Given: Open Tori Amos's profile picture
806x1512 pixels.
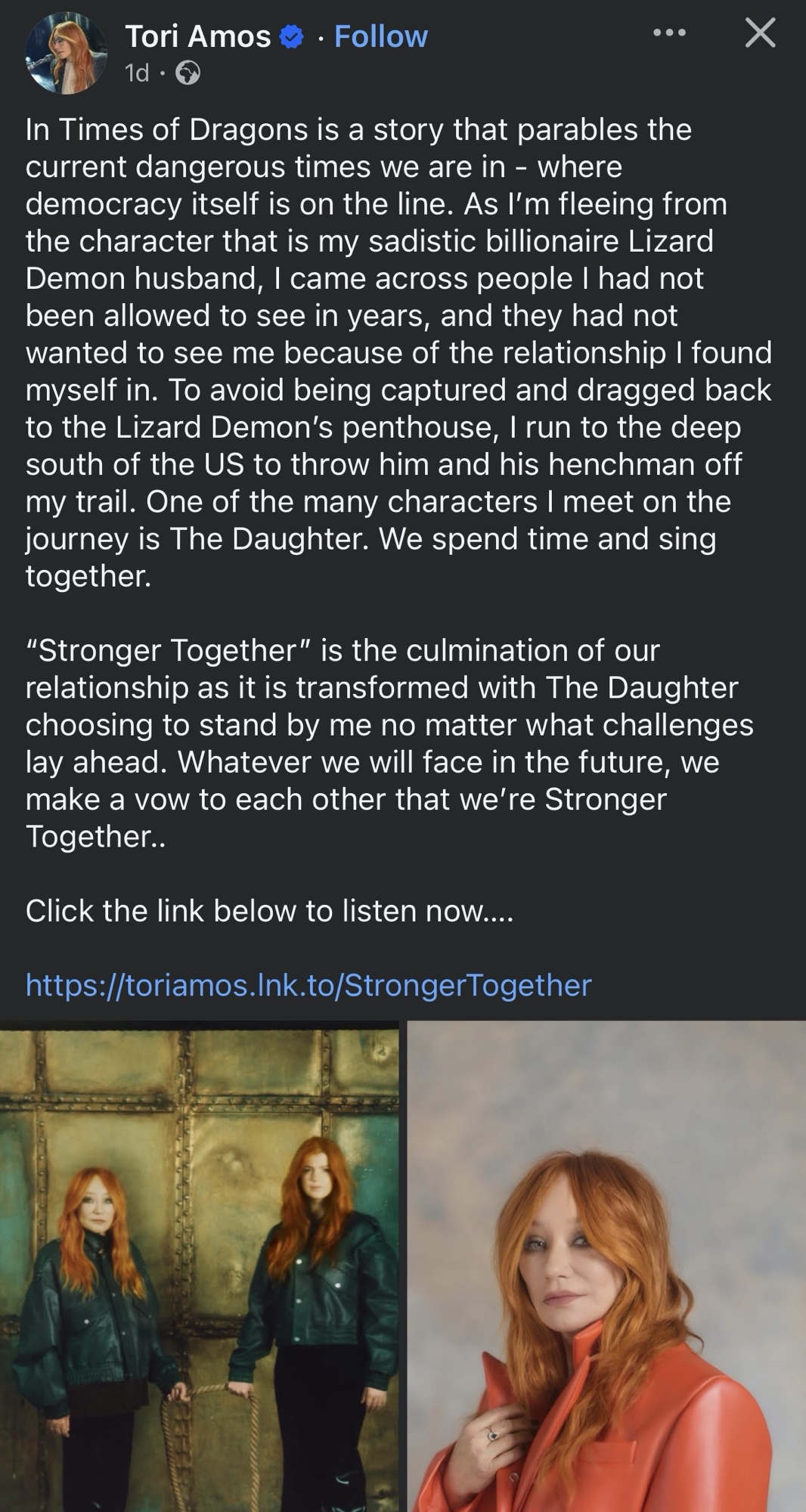Looking at the screenshot, I should (66, 53).
